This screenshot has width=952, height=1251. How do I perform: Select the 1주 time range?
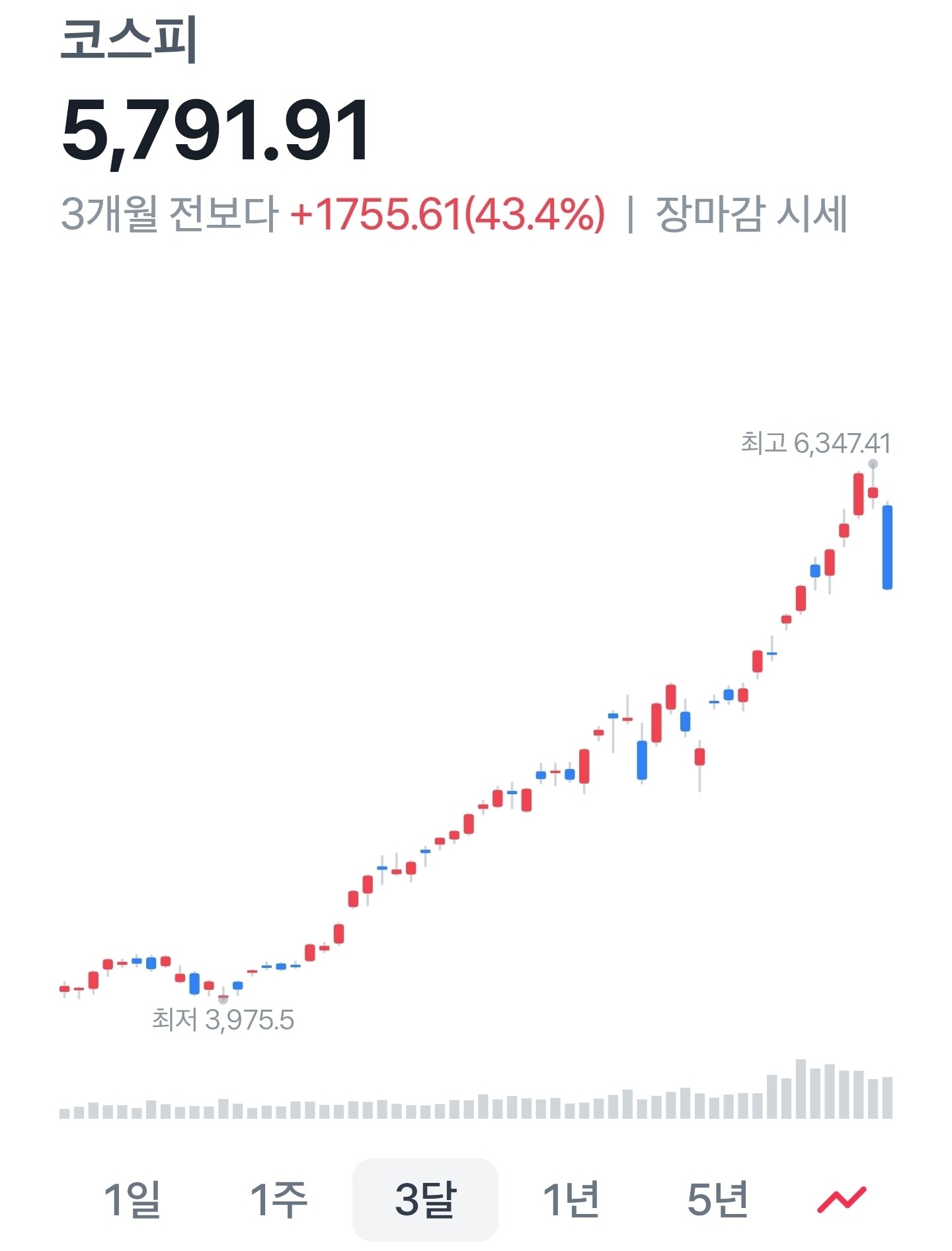coord(278,1199)
